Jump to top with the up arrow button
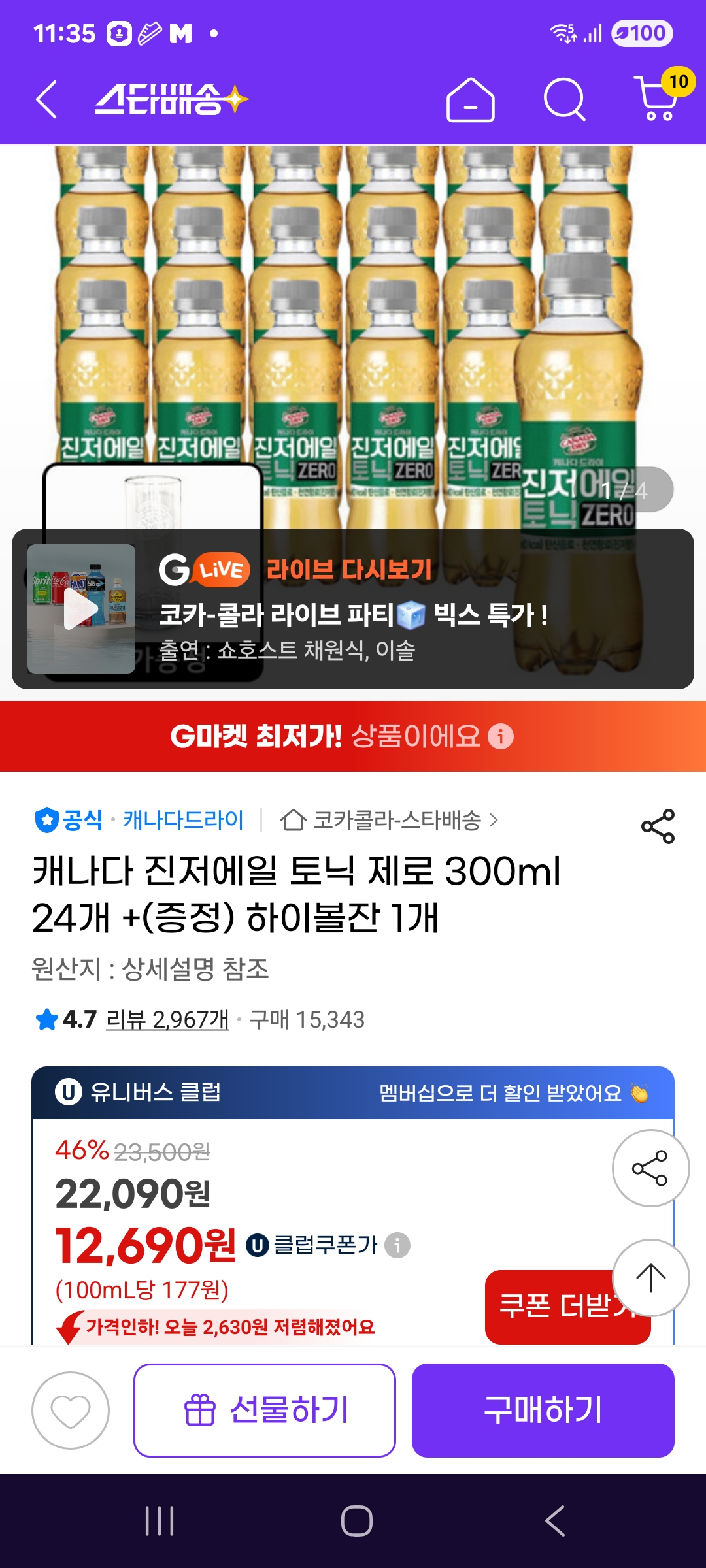The width and height of the screenshot is (706, 1568). pos(650,1278)
